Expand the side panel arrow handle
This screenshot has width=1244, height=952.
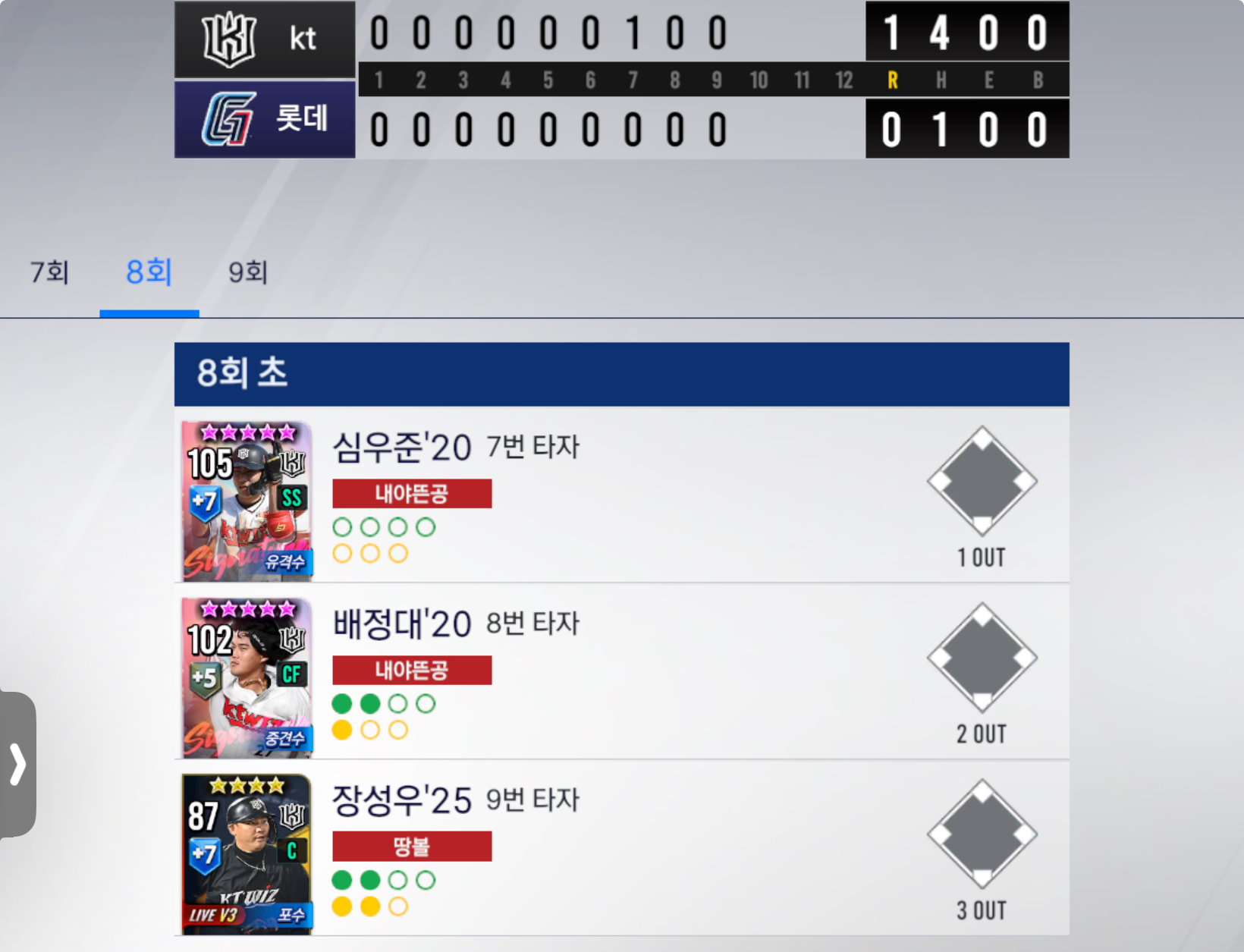click(17, 764)
